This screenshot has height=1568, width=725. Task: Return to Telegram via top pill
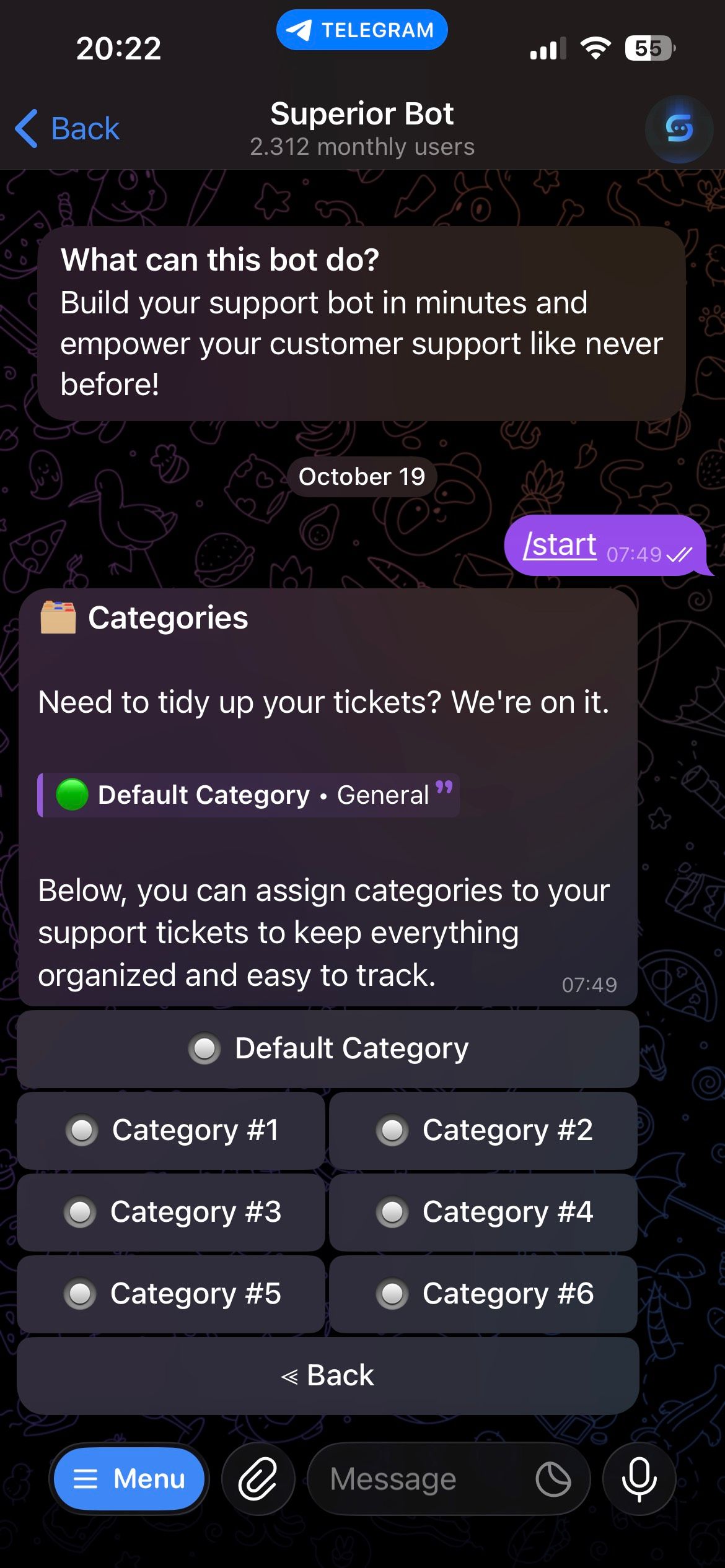click(x=362, y=30)
